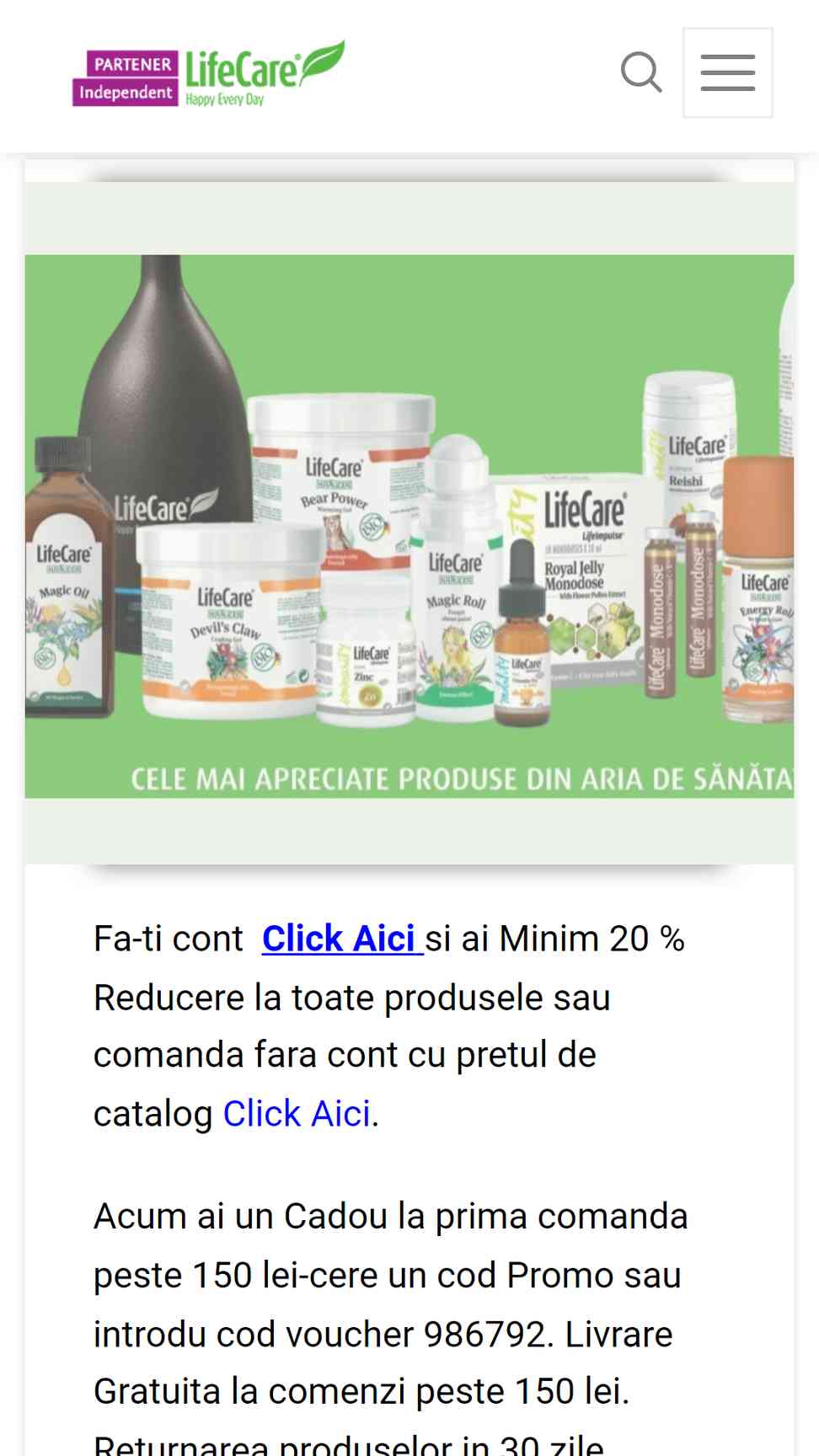Image resolution: width=819 pixels, height=1456 pixels.
Task: Follow the Click Aici catalog price link
Action: (x=297, y=1114)
